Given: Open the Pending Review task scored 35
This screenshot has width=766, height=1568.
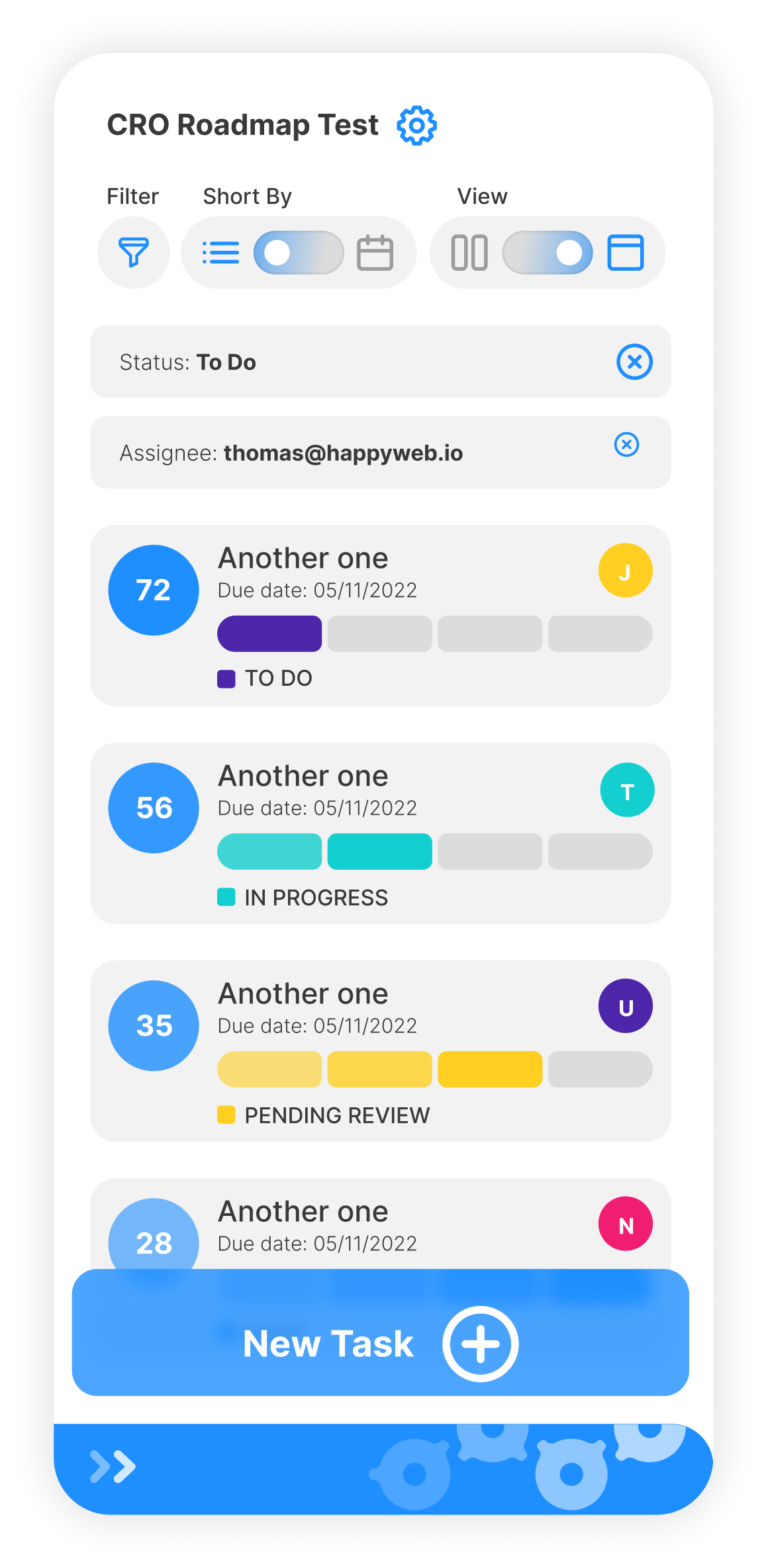Looking at the screenshot, I should (x=380, y=1050).
